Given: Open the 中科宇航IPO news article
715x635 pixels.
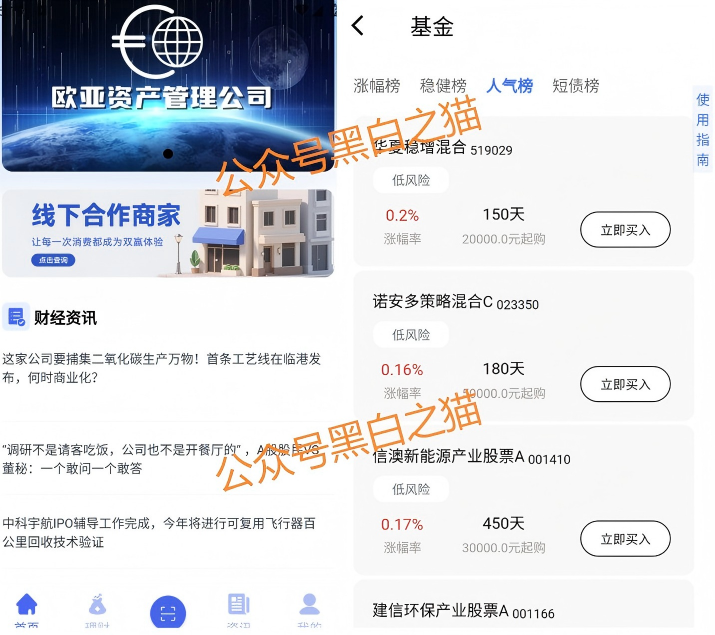Looking at the screenshot, I should coord(160,532).
